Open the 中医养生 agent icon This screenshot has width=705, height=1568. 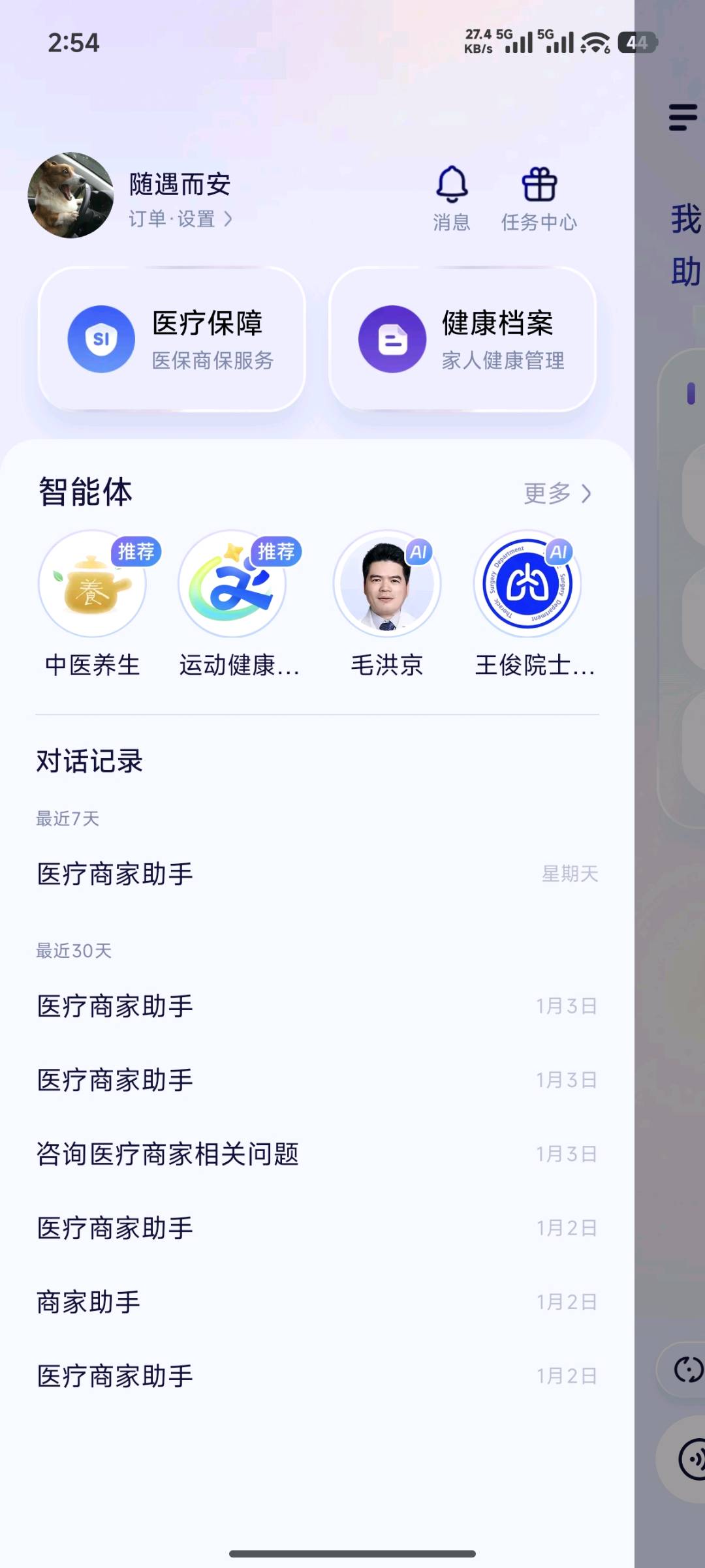(92, 584)
